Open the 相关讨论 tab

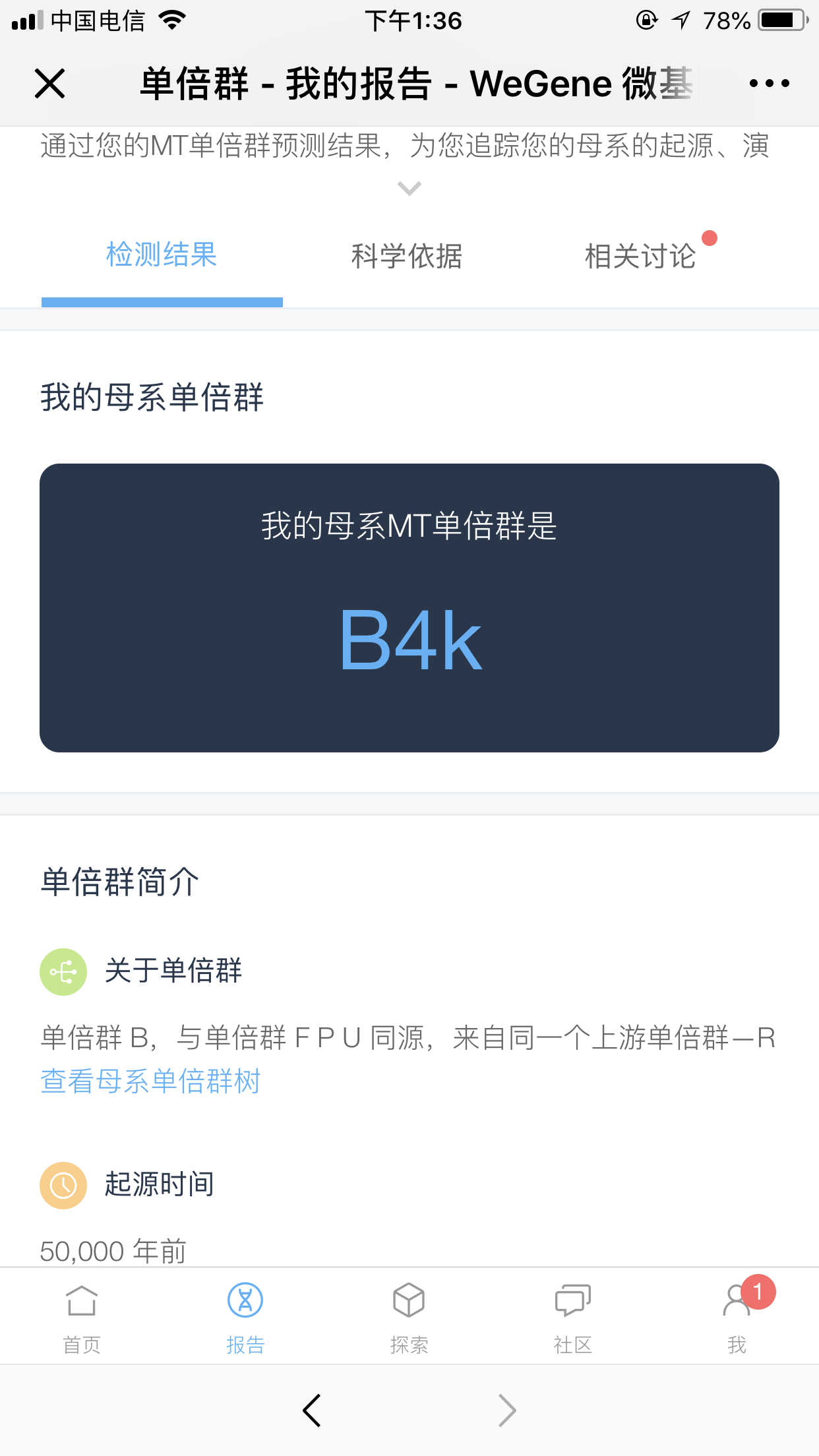(x=640, y=256)
